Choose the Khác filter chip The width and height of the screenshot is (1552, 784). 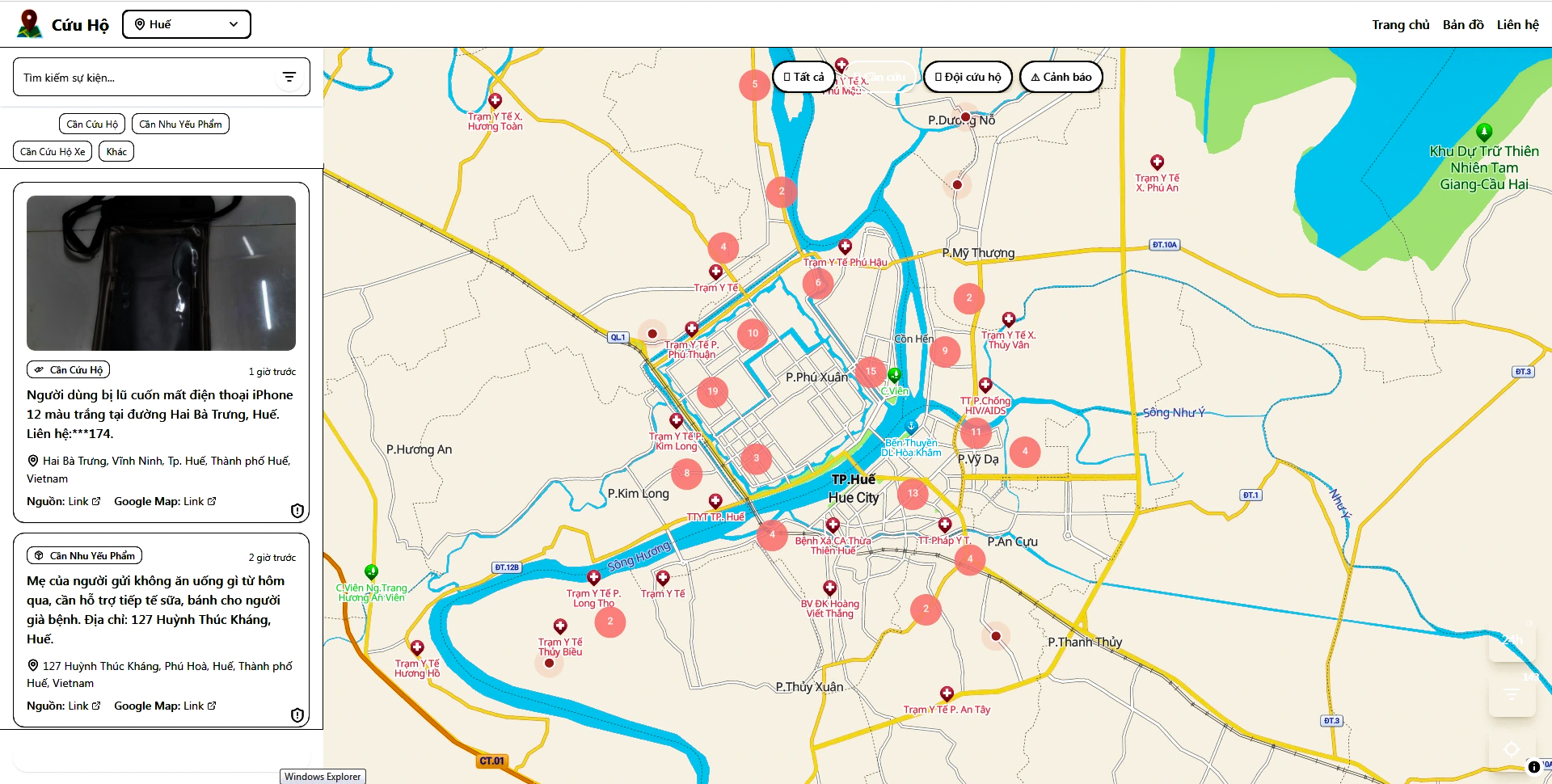coord(116,151)
